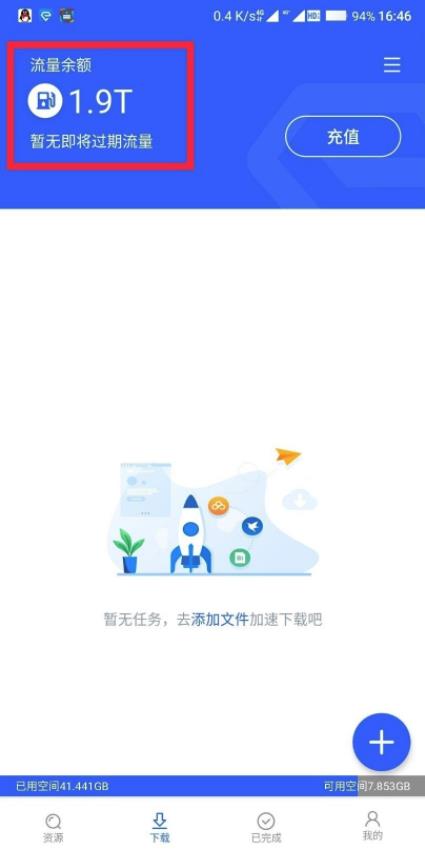The width and height of the screenshot is (425, 851).
Task: Open the 我的 profile tab
Action: pos(372,825)
